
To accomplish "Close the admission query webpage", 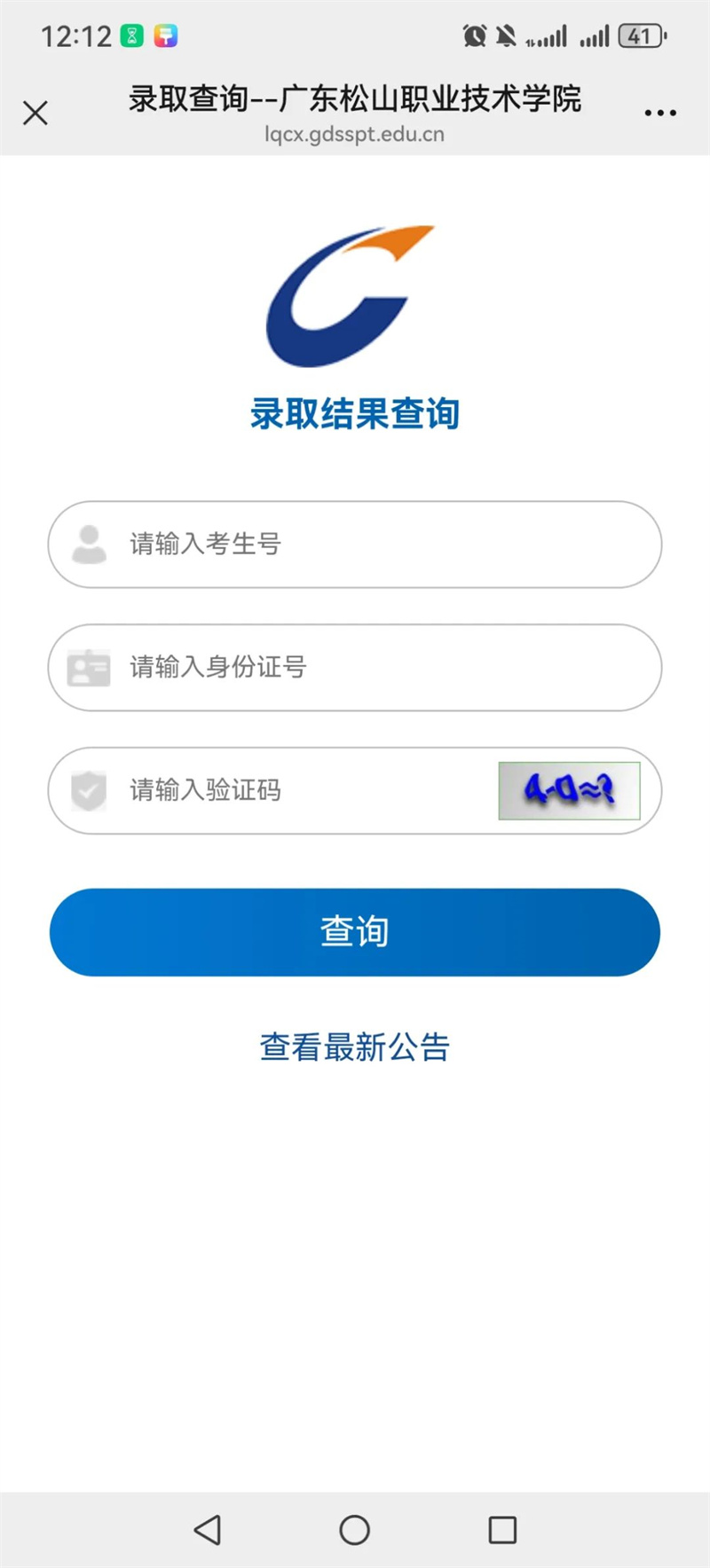I will (35, 113).
